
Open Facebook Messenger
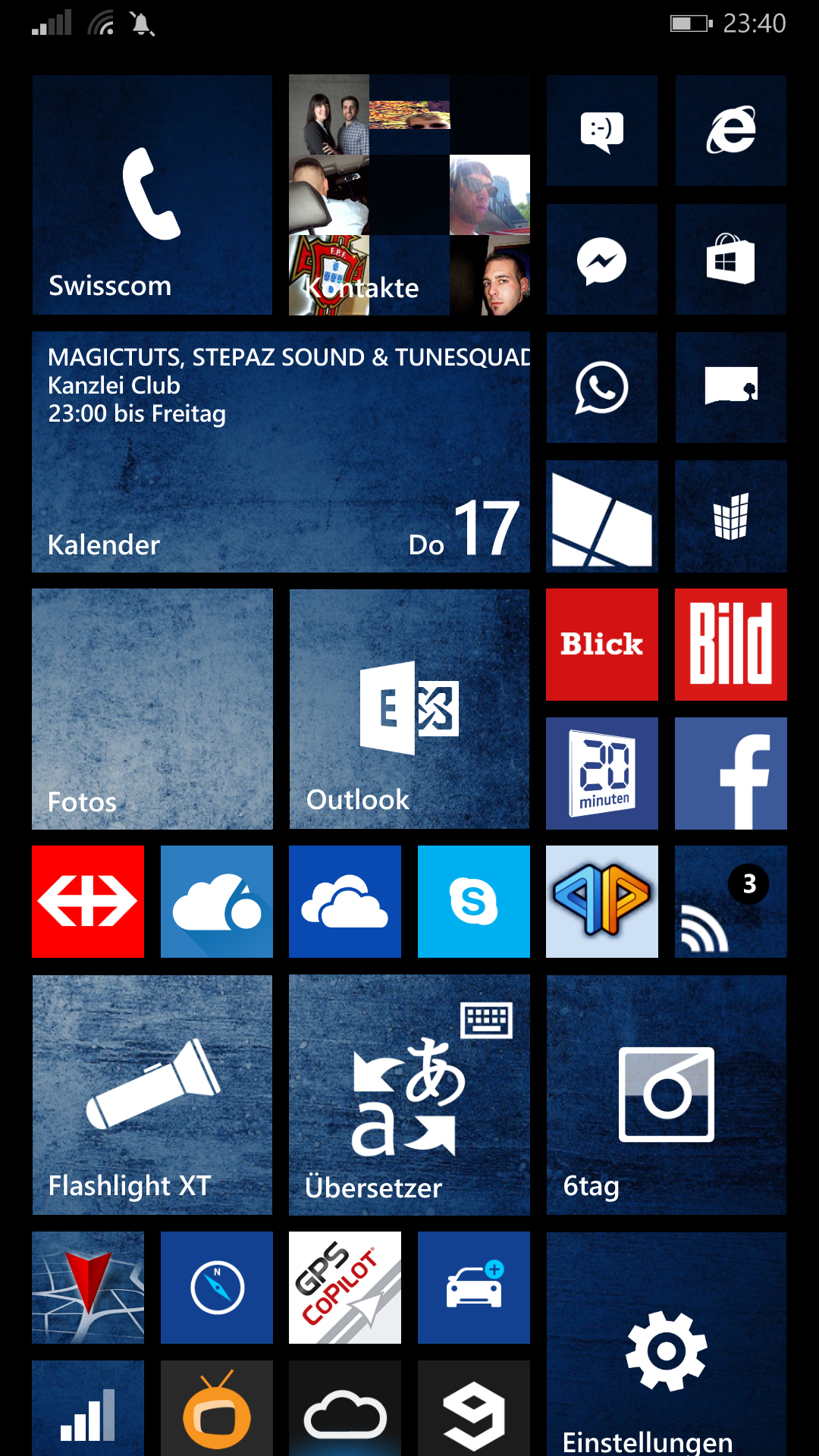[x=602, y=259]
